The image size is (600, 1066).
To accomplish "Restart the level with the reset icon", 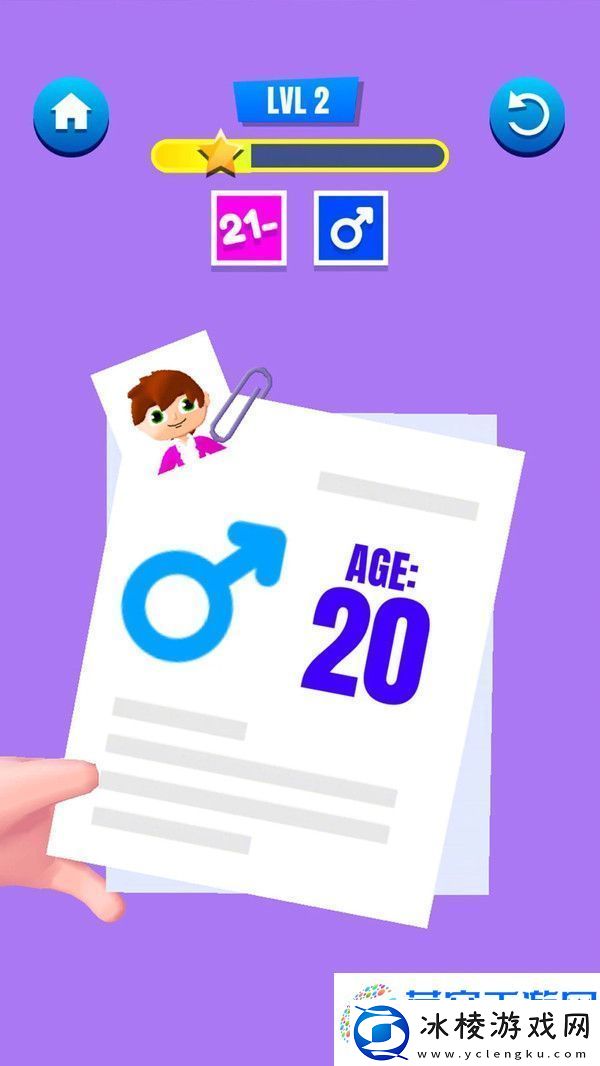I will point(526,117).
